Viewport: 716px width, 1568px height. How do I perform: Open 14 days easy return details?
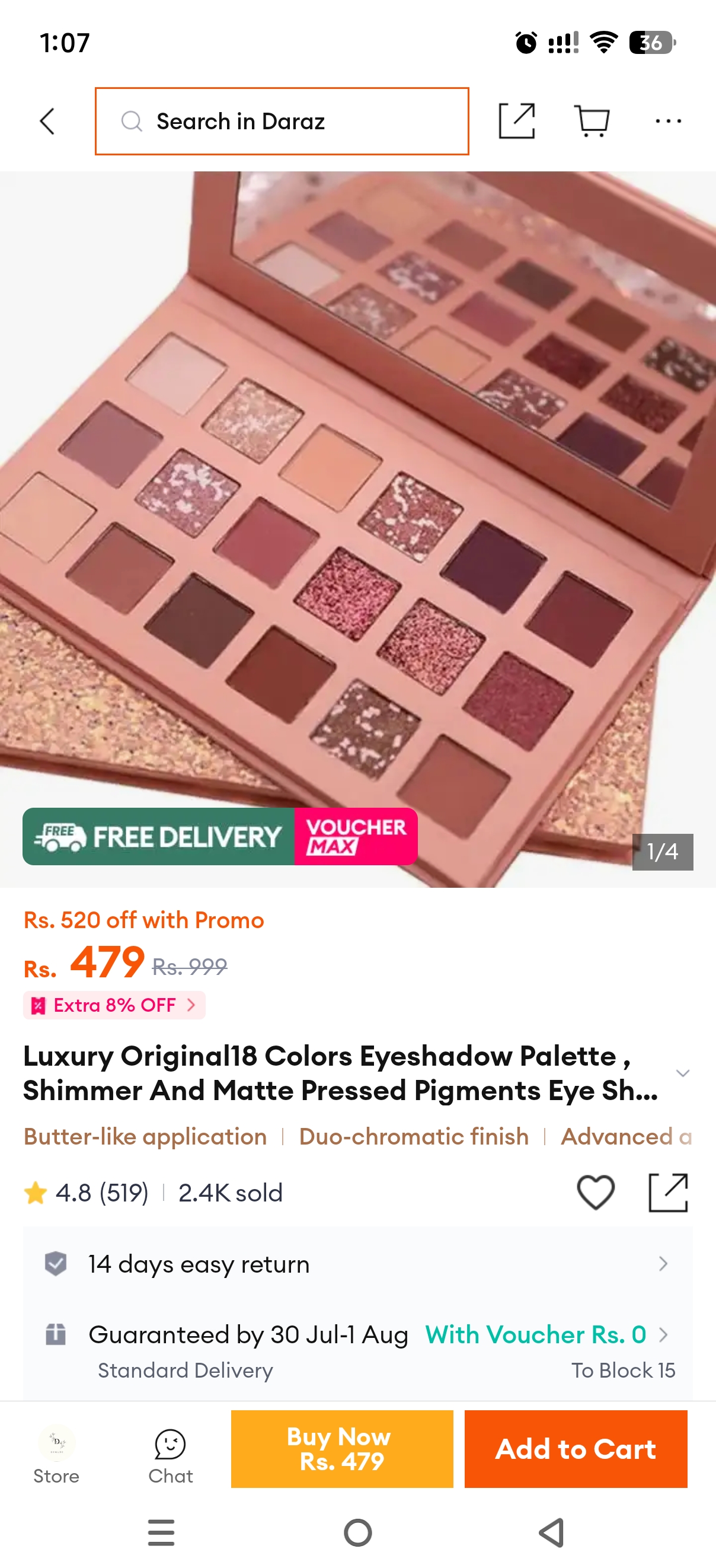pos(357,1264)
